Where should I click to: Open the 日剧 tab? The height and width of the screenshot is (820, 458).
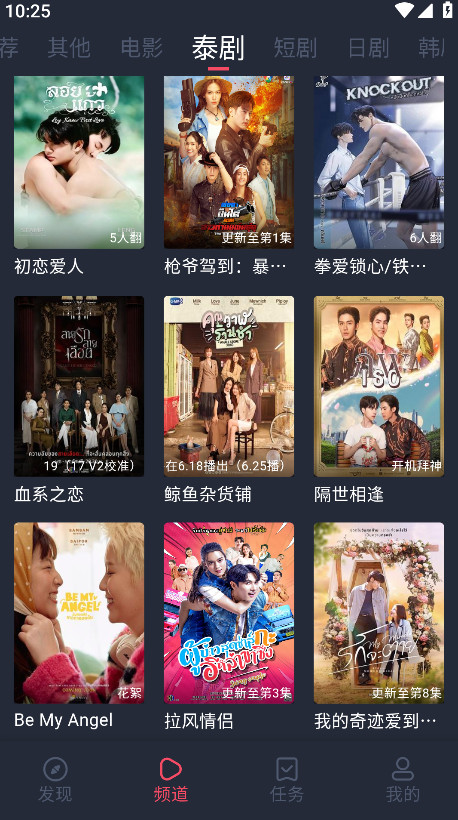tap(369, 48)
